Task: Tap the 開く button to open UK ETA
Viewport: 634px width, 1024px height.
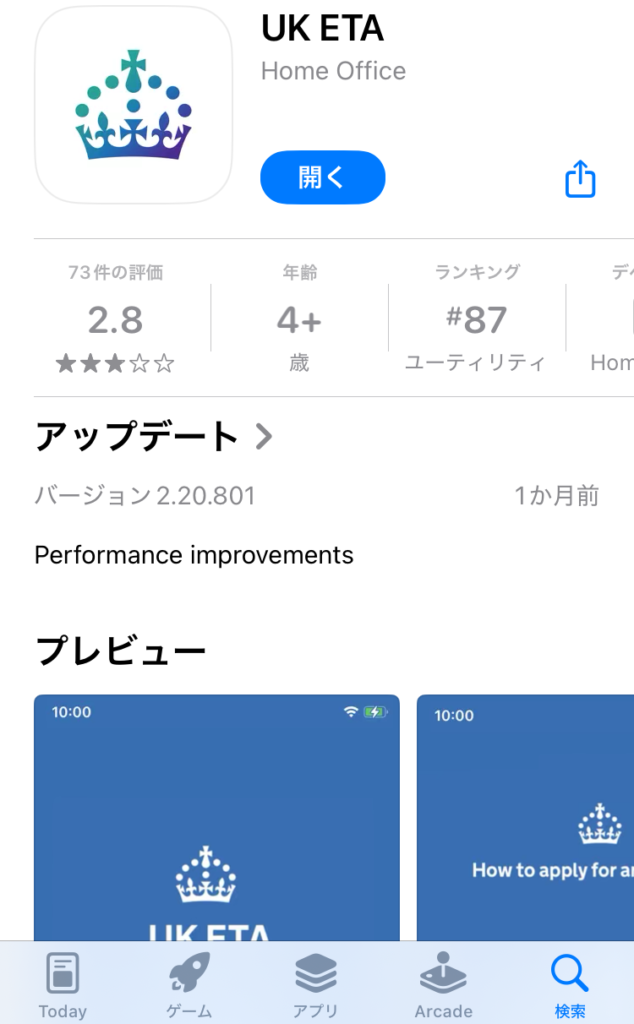Action: (x=322, y=178)
